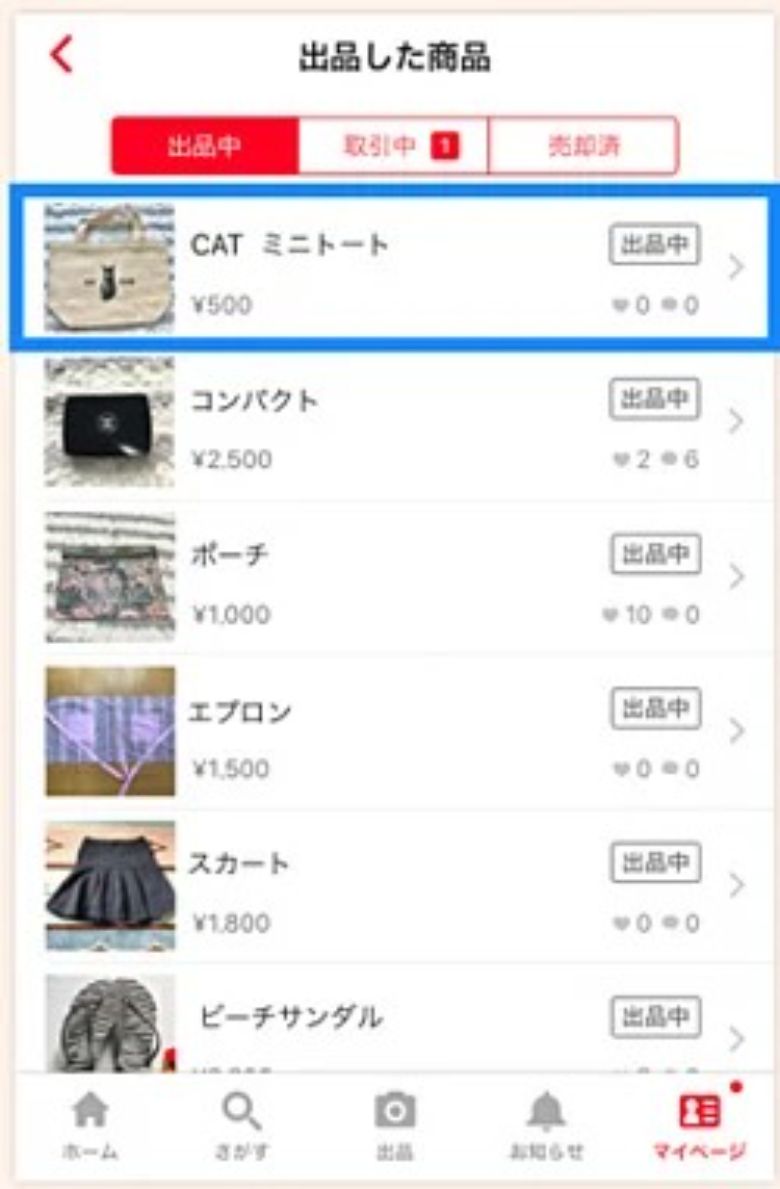Open the お知らせ notifications tab
The height and width of the screenshot is (1189, 780).
(x=546, y=1125)
